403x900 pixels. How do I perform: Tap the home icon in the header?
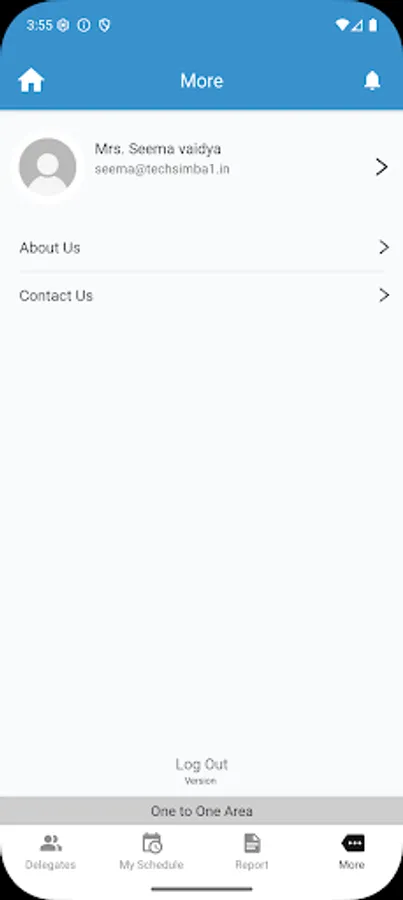click(x=31, y=80)
